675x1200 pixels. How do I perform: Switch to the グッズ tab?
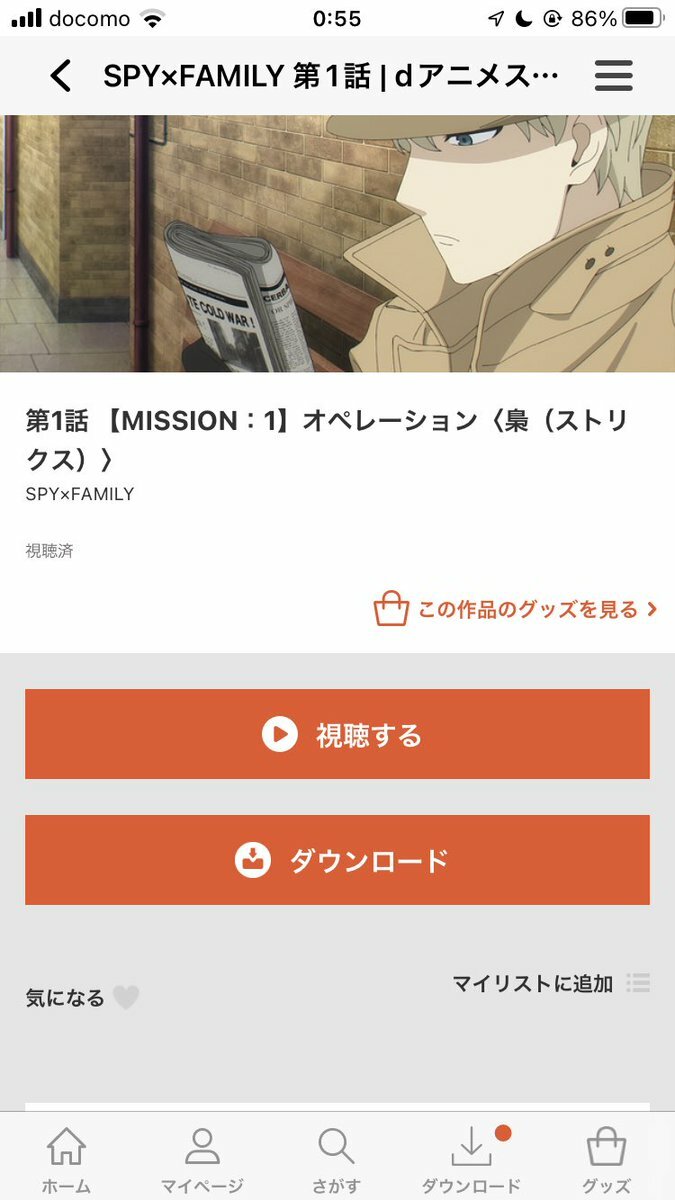[606, 1160]
